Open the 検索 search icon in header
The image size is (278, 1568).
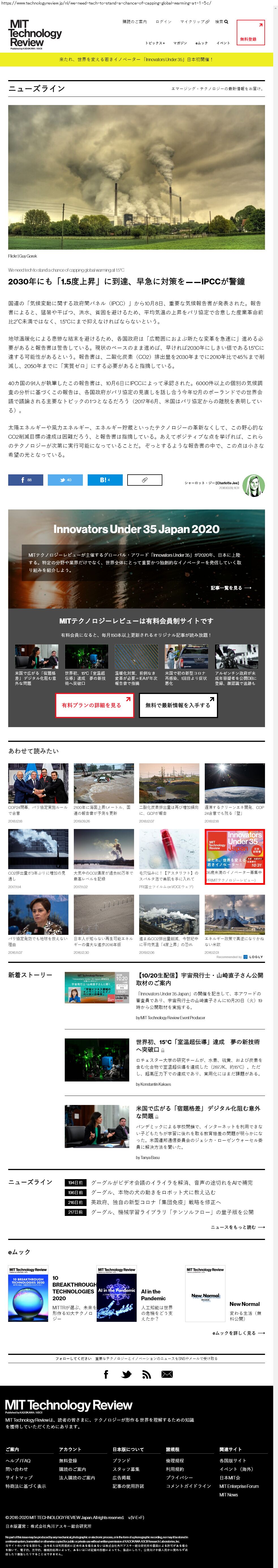221,22
